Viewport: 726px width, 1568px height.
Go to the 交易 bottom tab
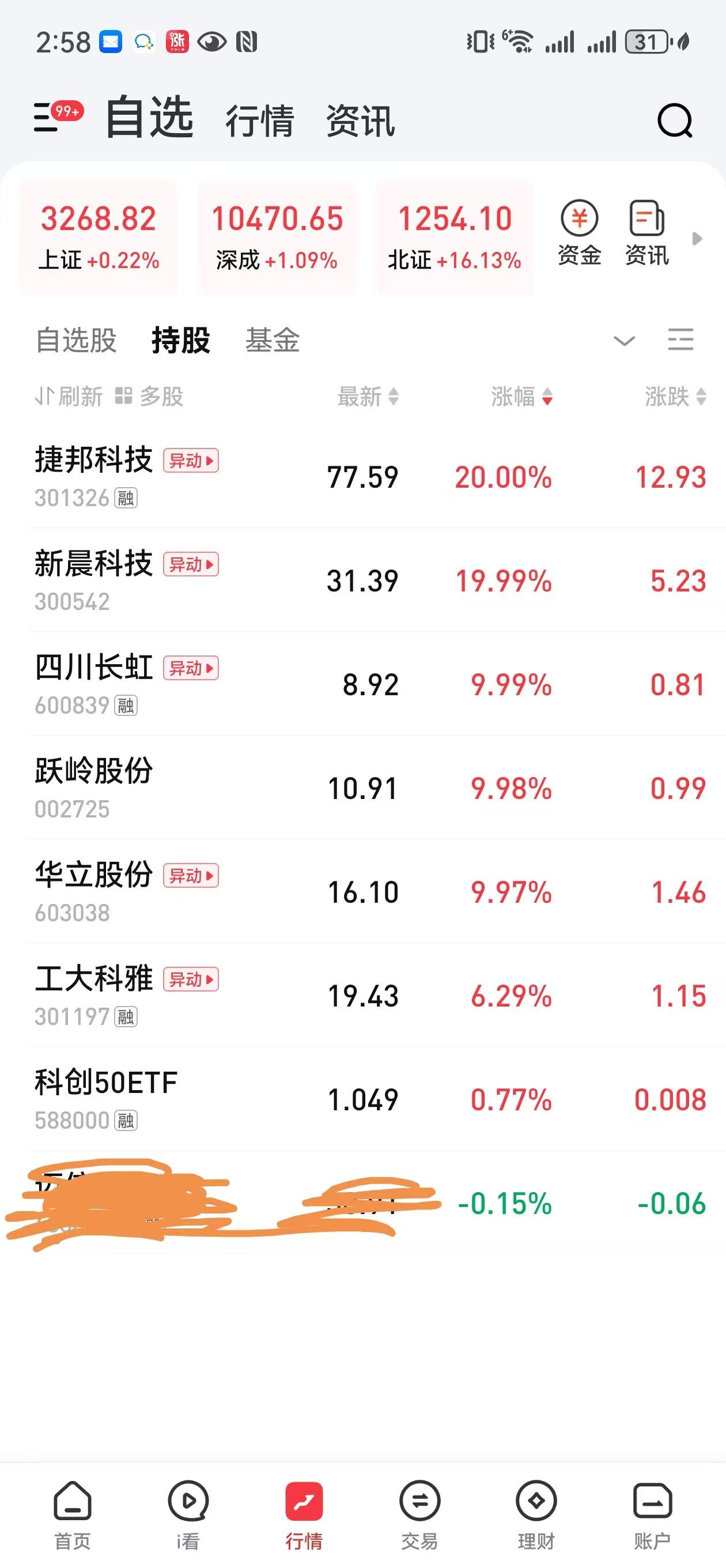(x=419, y=1514)
